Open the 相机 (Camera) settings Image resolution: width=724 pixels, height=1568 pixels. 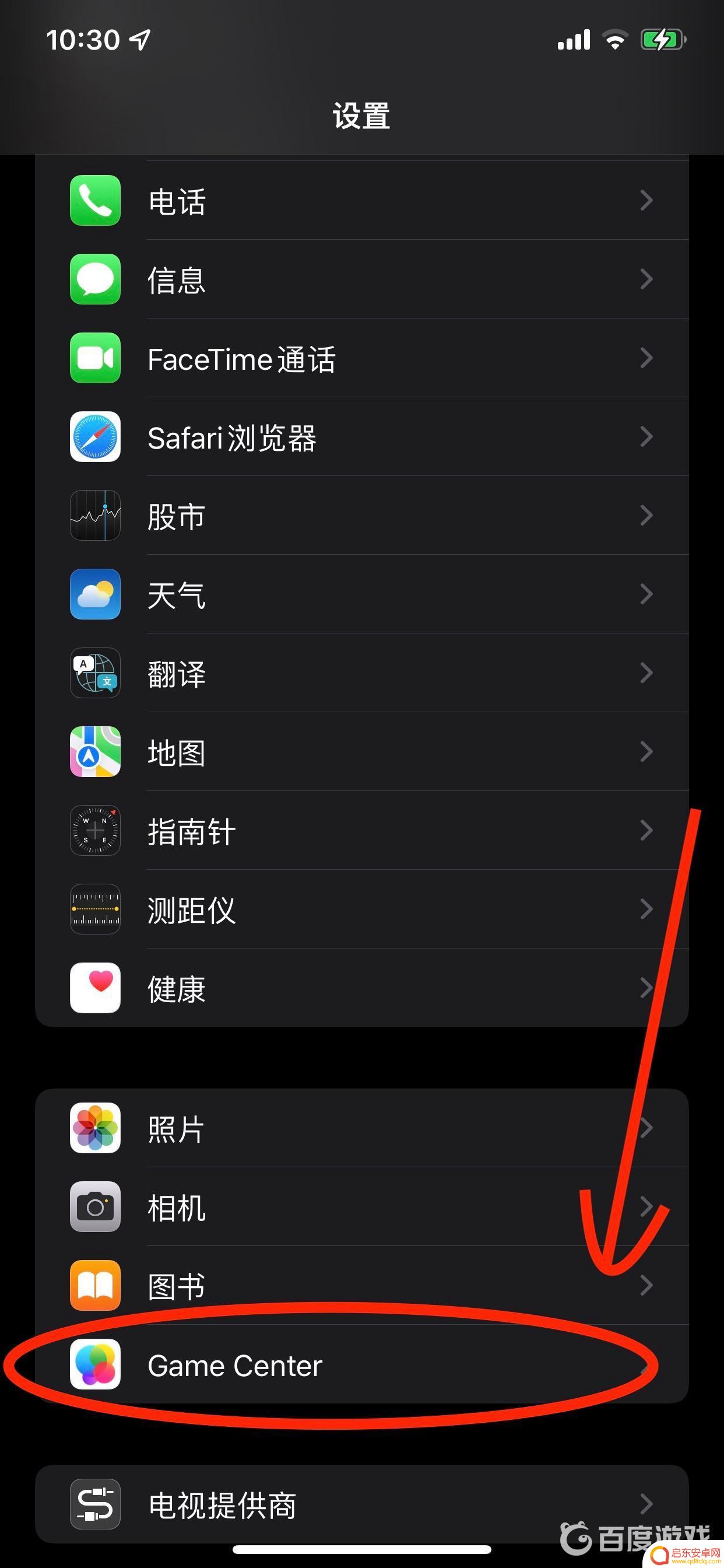tap(361, 1207)
